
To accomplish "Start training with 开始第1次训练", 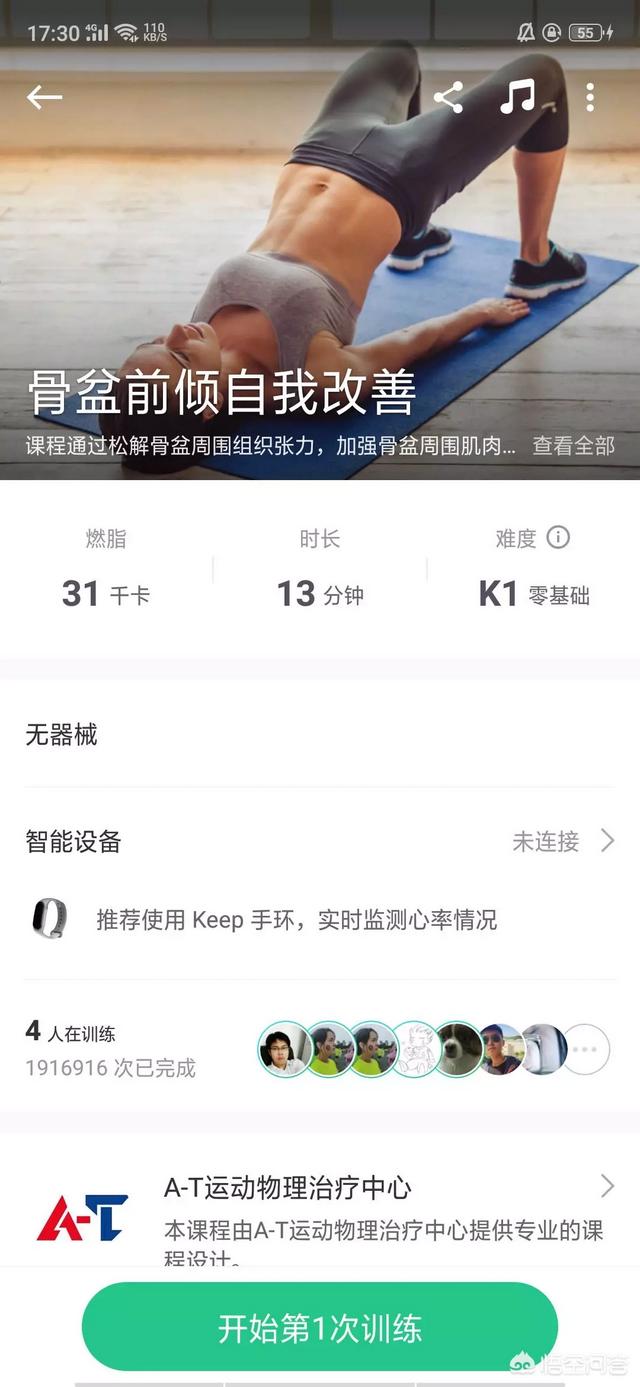I will [320, 1327].
